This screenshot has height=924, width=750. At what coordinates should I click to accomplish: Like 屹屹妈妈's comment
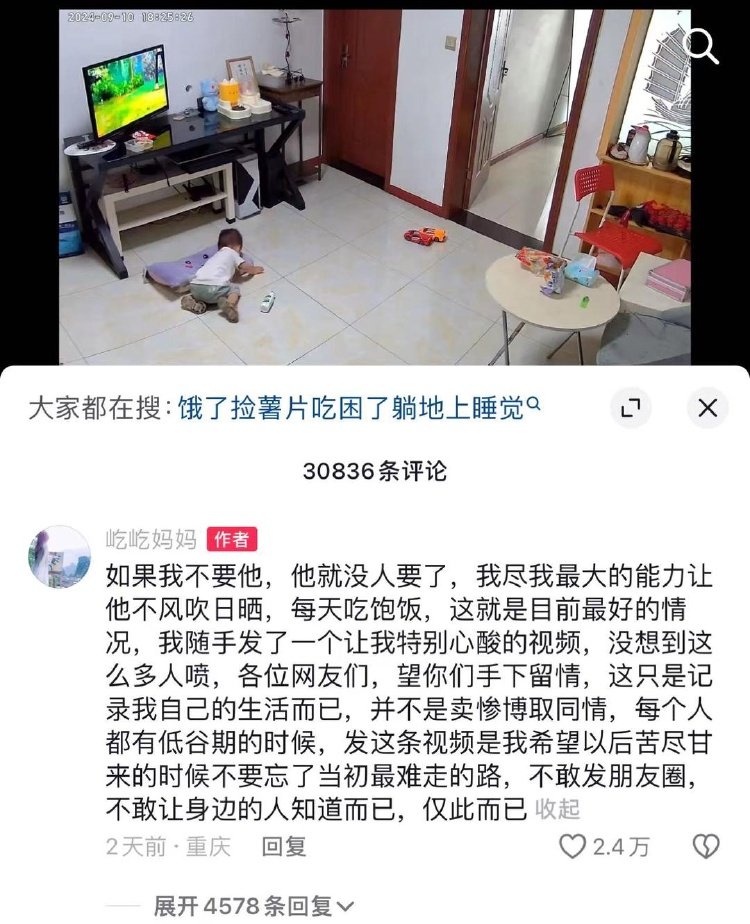click(572, 847)
